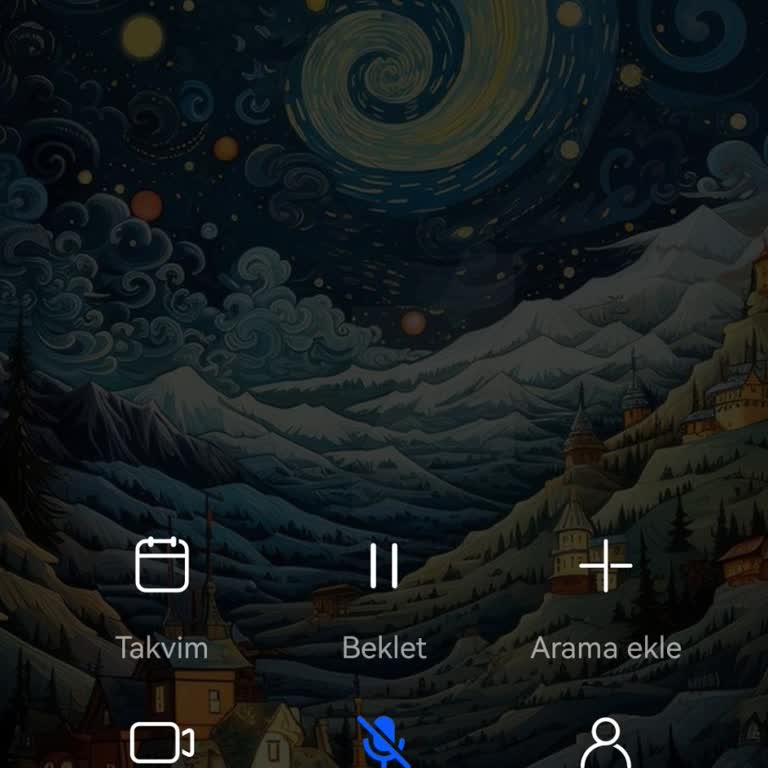768x768 pixels.
Task: Open contacts via the person icon
Action: click(605, 744)
